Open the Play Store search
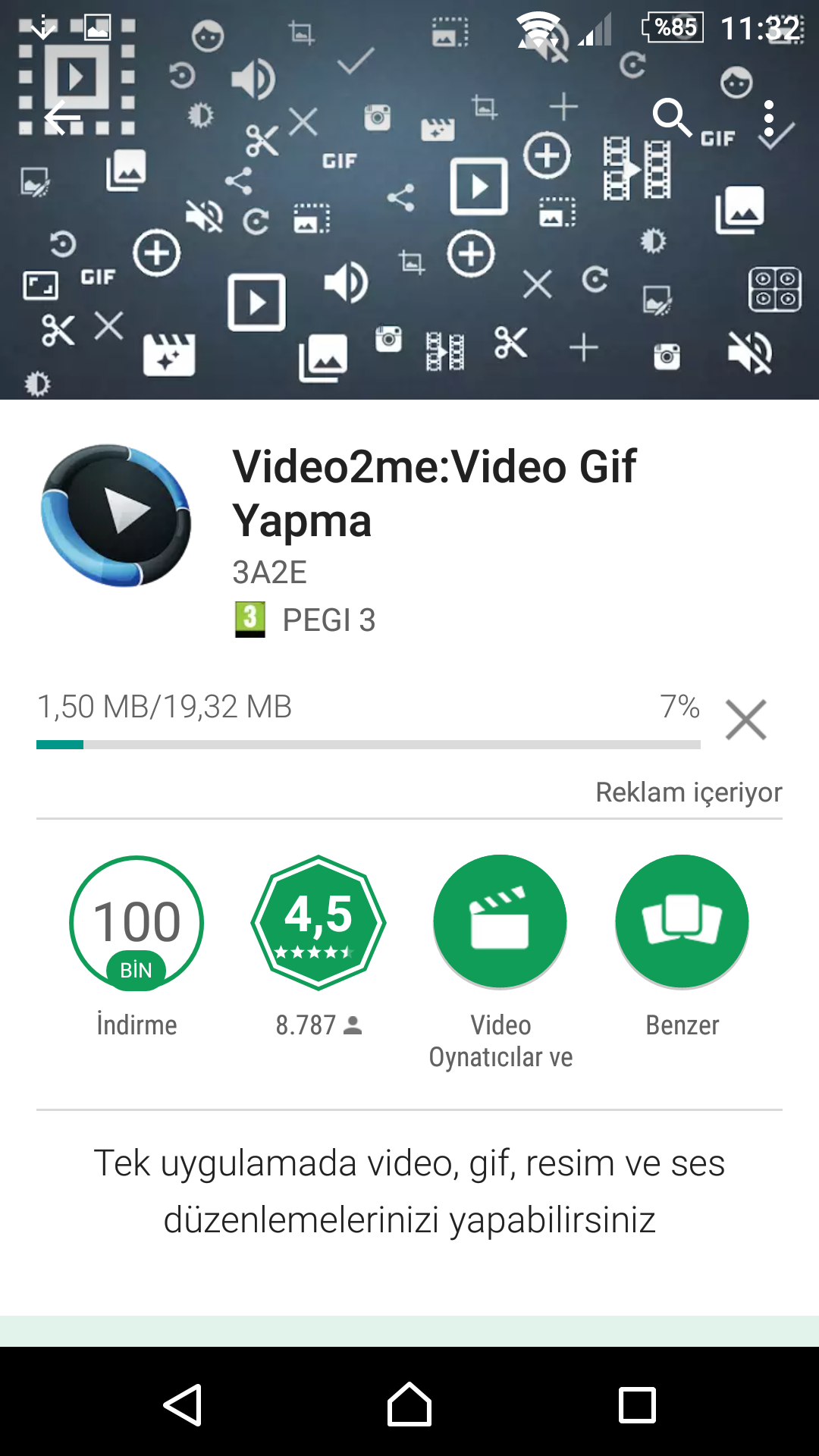The image size is (819, 1456). coord(671,118)
